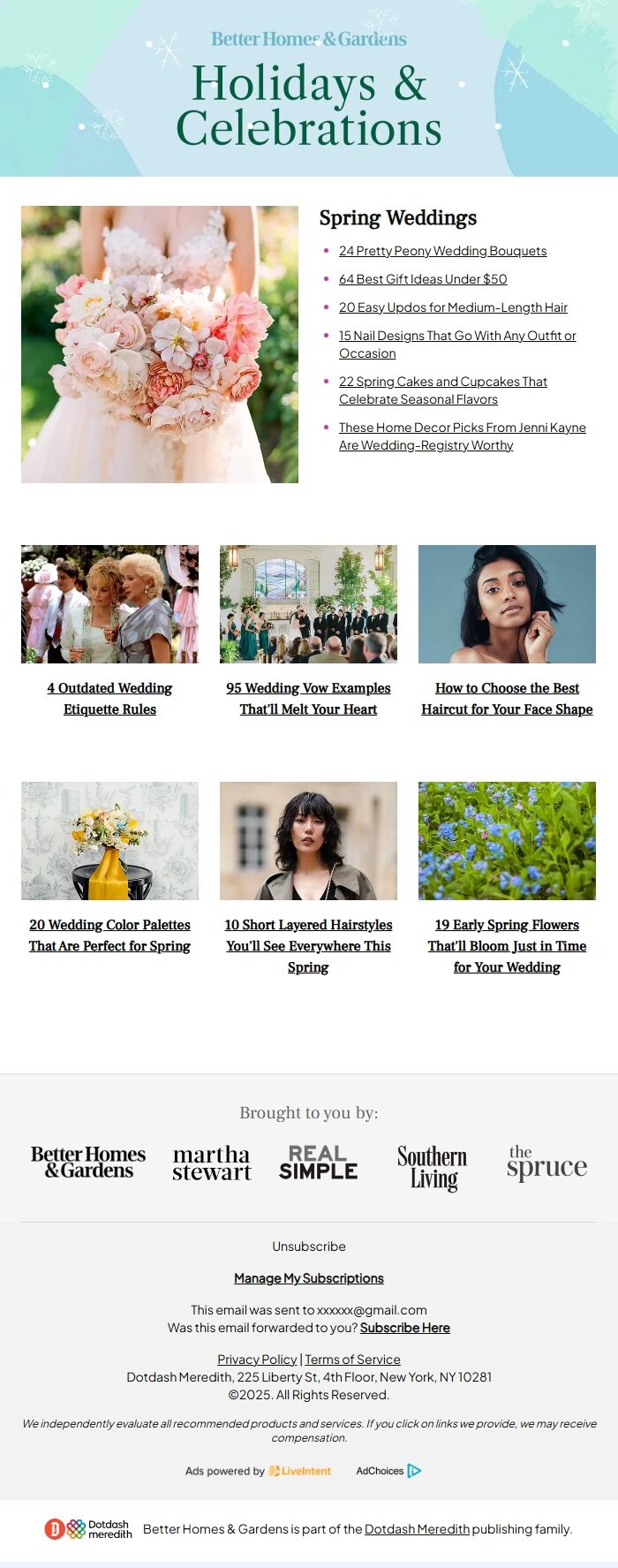Tap the blue spring flowers photo
The height and width of the screenshot is (1568, 618).
coord(507,840)
